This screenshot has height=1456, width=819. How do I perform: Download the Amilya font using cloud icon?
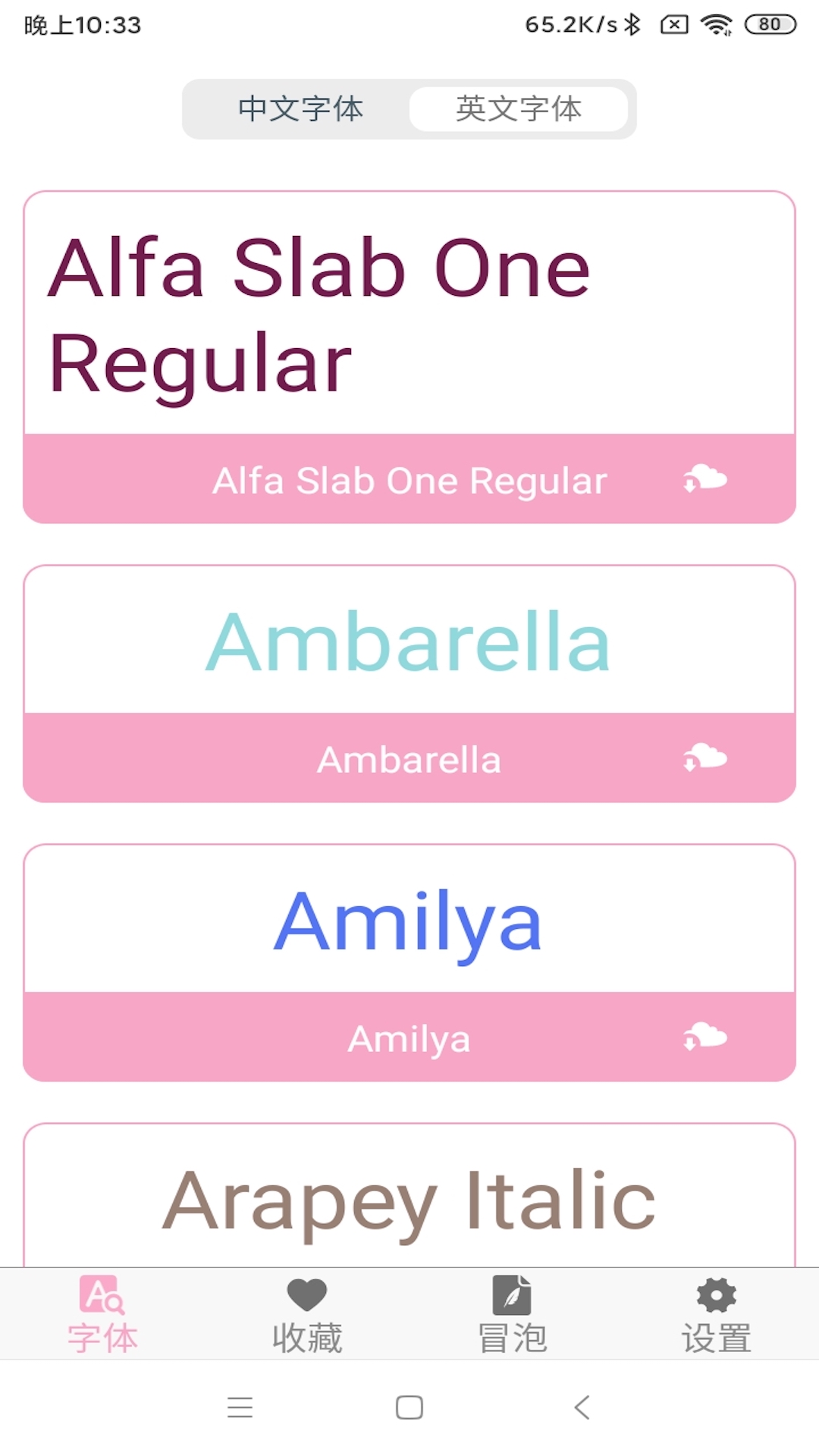pos(704,1037)
